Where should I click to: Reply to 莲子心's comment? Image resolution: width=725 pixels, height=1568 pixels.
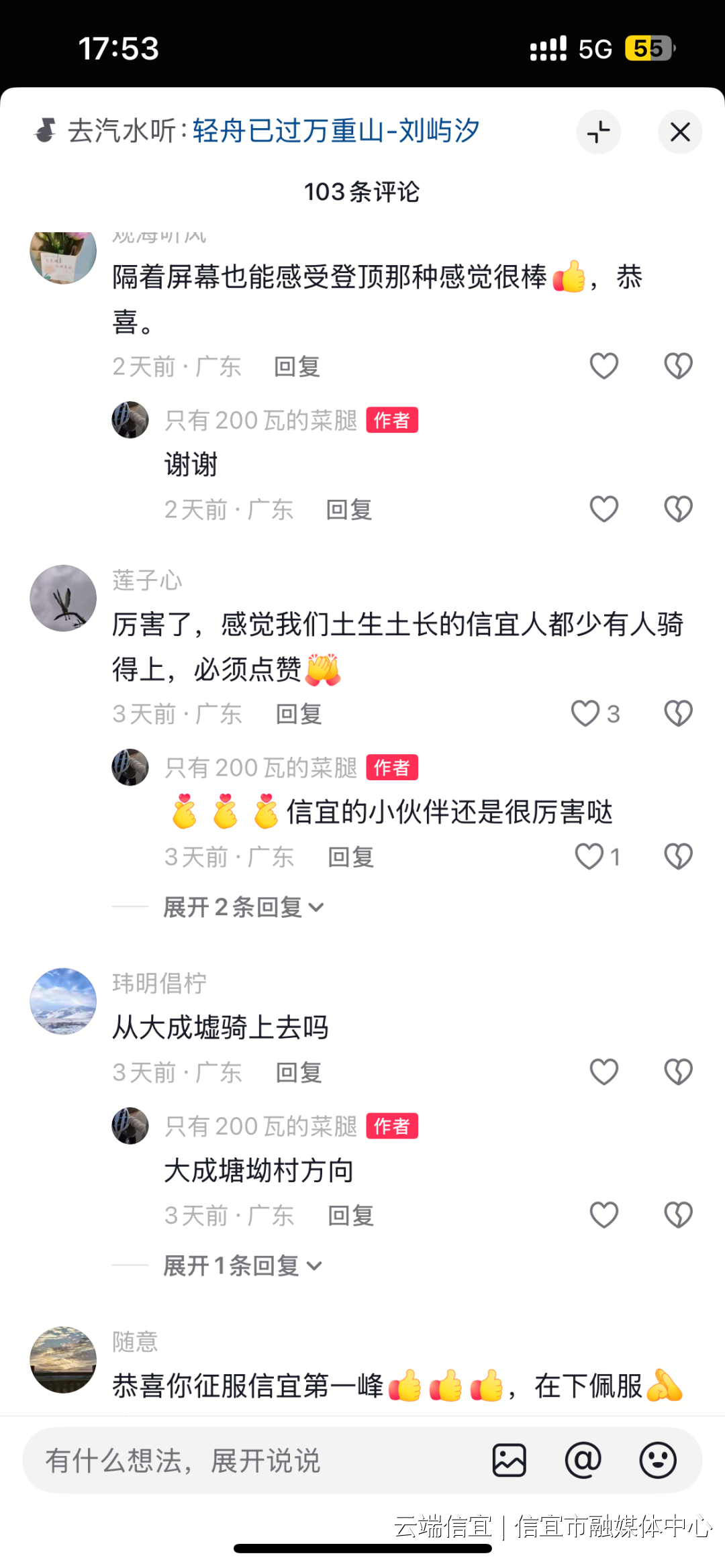(299, 714)
